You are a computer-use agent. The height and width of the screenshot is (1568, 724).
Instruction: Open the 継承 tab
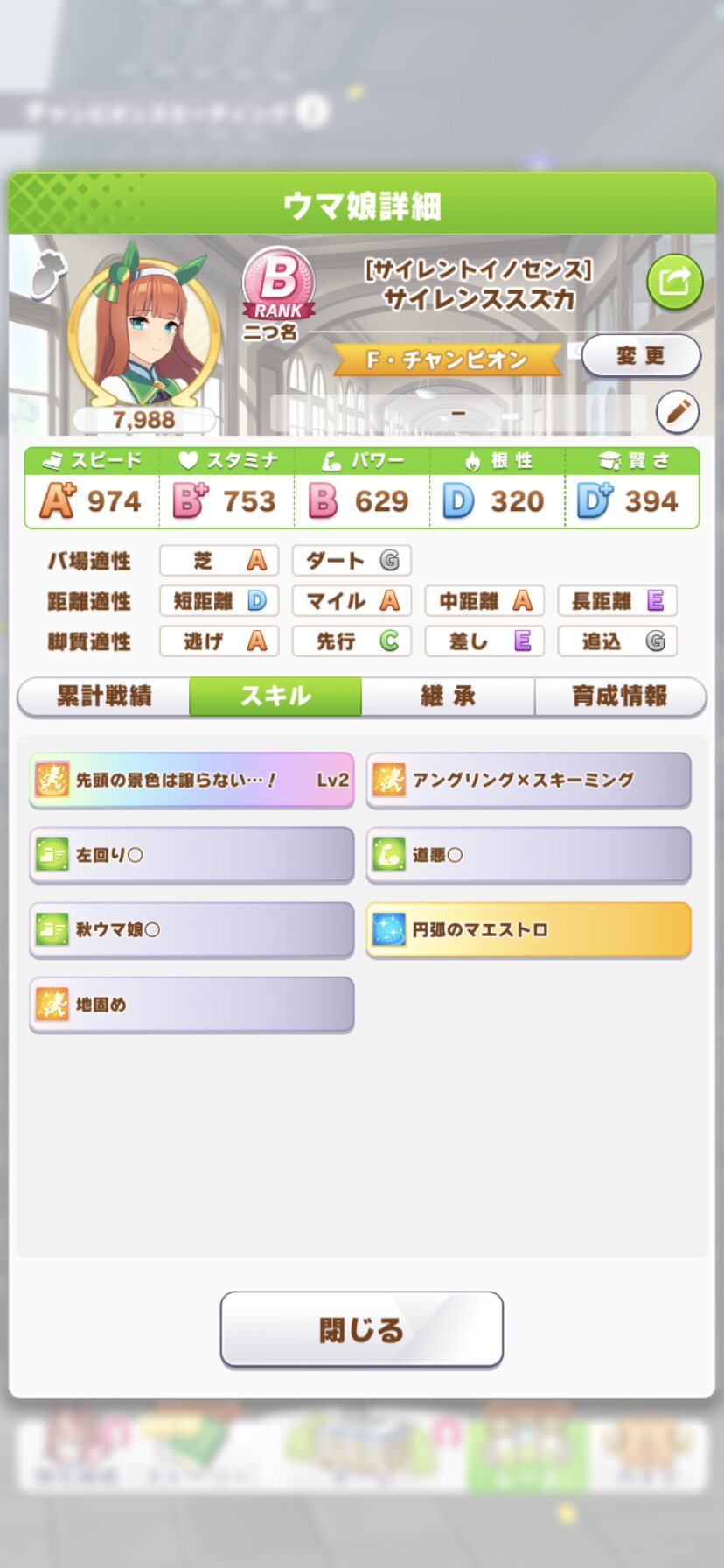click(448, 696)
